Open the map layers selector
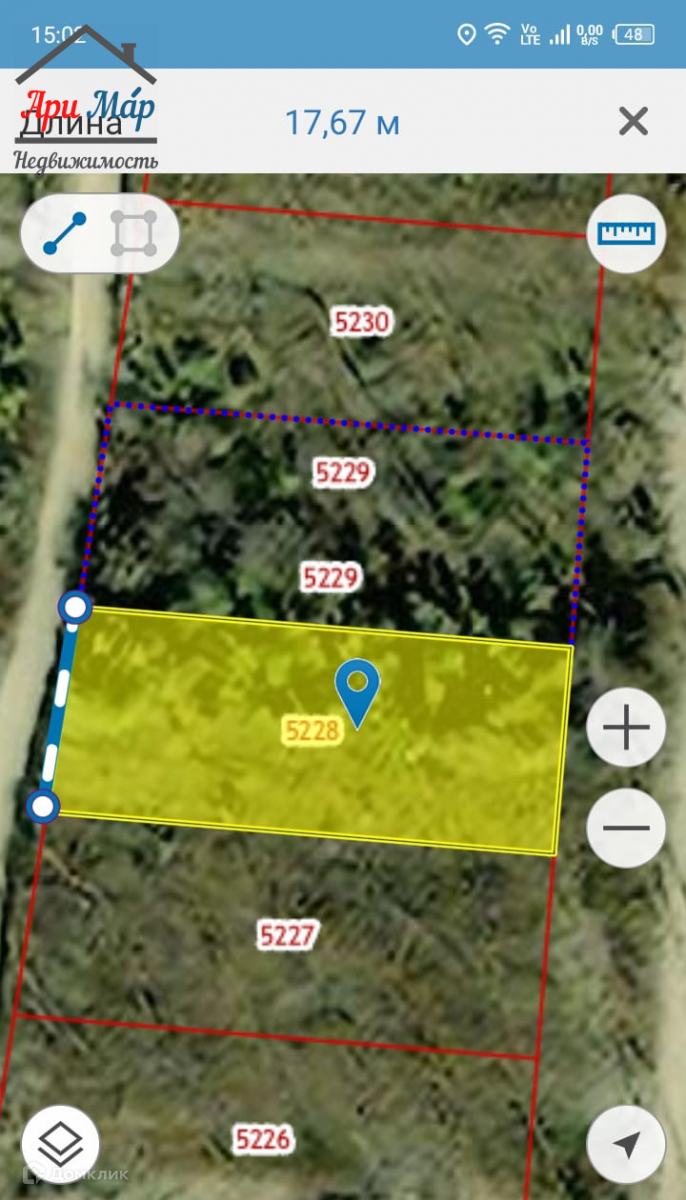The width and height of the screenshot is (686, 1200). pyautogui.click(x=60, y=1144)
